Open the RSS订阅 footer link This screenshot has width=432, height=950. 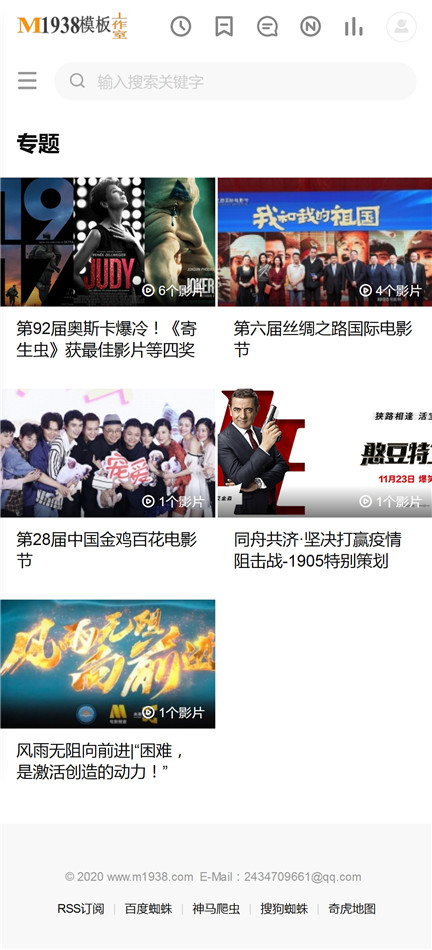click(x=81, y=909)
